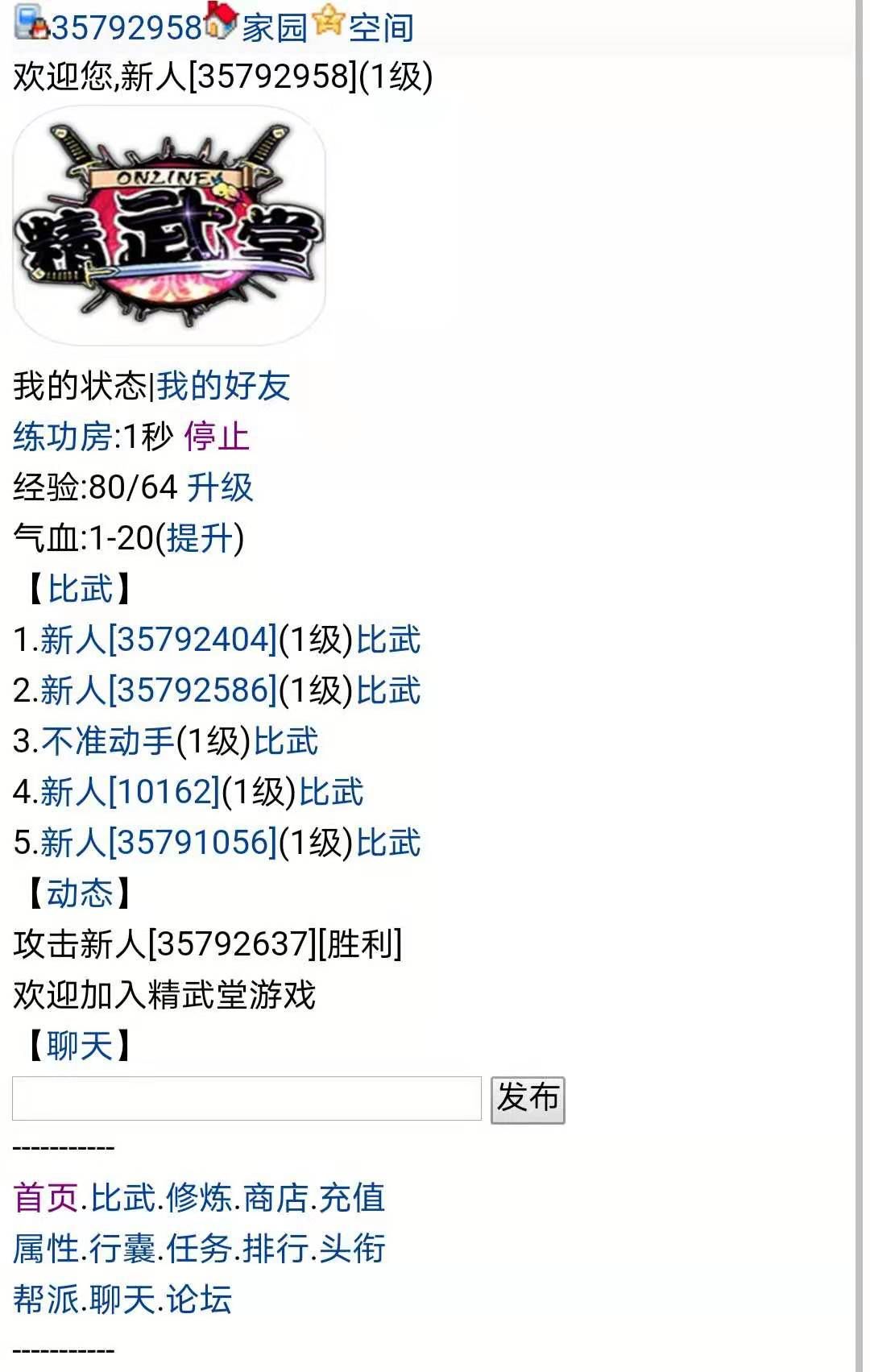The width and height of the screenshot is (870, 1372).
Task: Open 行囊 from the footer menu
Action: (x=122, y=1249)
